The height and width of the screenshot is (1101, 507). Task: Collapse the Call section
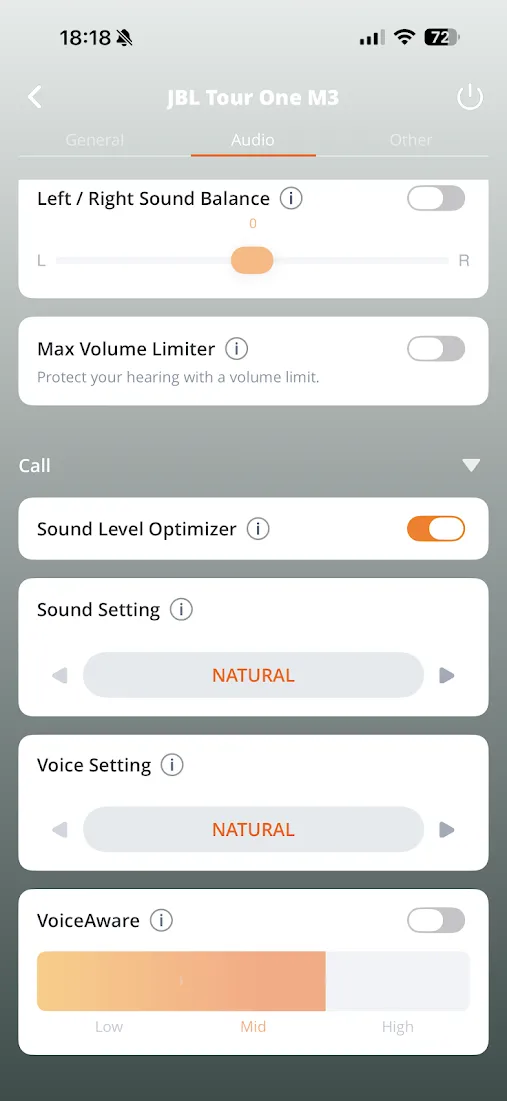point(471,465)
